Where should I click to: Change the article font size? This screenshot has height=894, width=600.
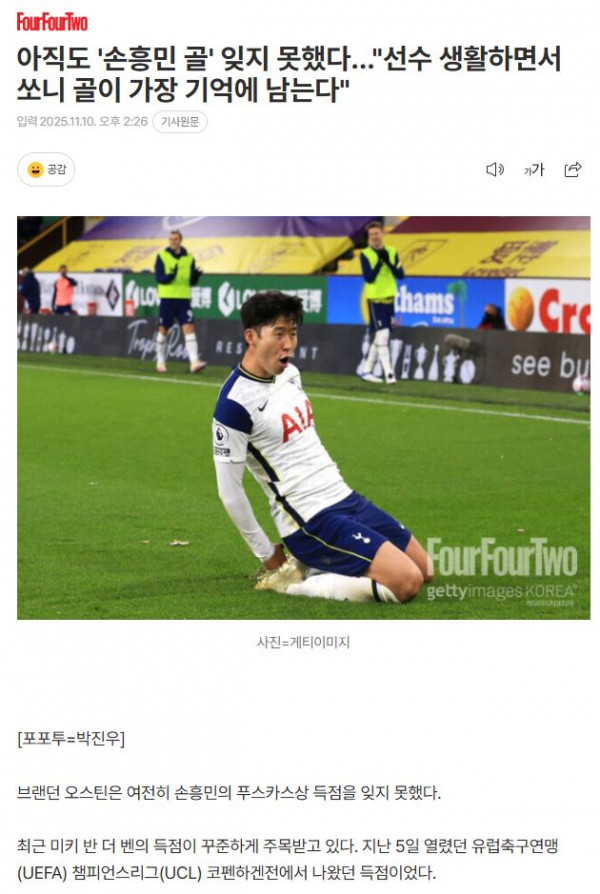pos(534,170)
